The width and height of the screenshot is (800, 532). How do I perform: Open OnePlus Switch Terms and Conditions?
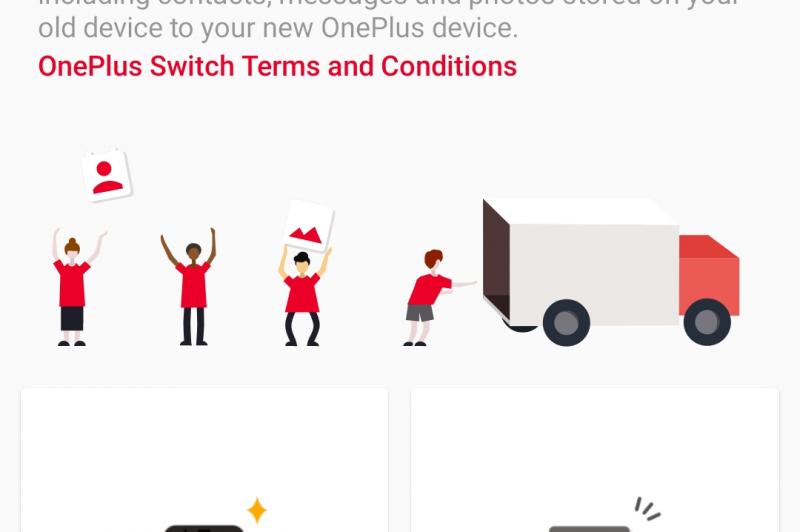[x=277, y=67]
